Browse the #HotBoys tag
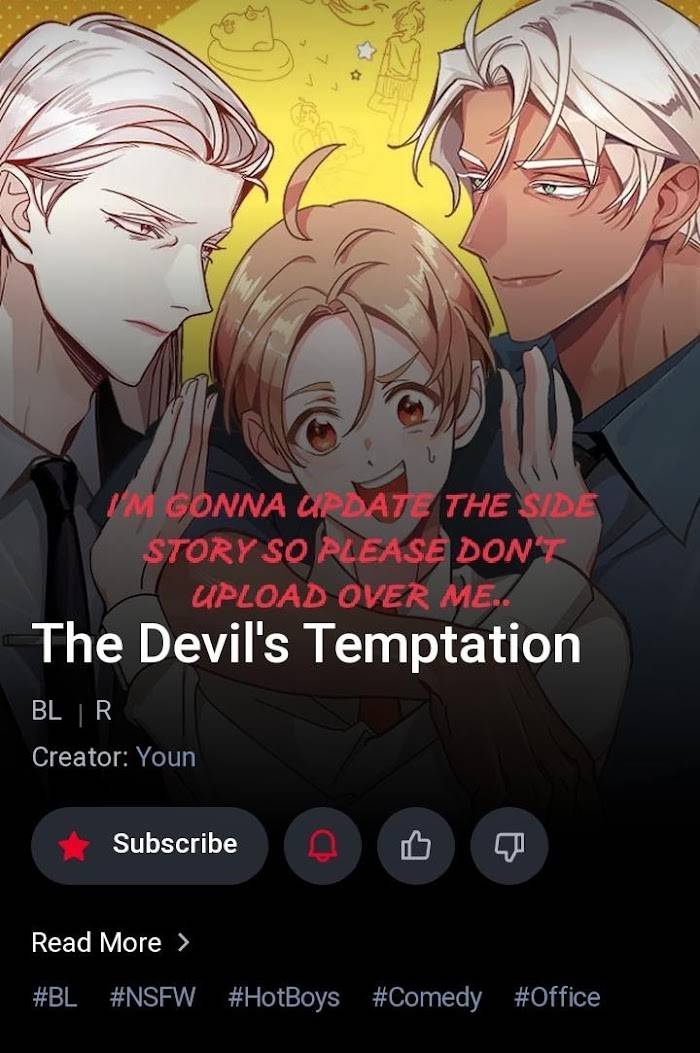The width and height of the screenshot is (700, 1053). [283, 997]
